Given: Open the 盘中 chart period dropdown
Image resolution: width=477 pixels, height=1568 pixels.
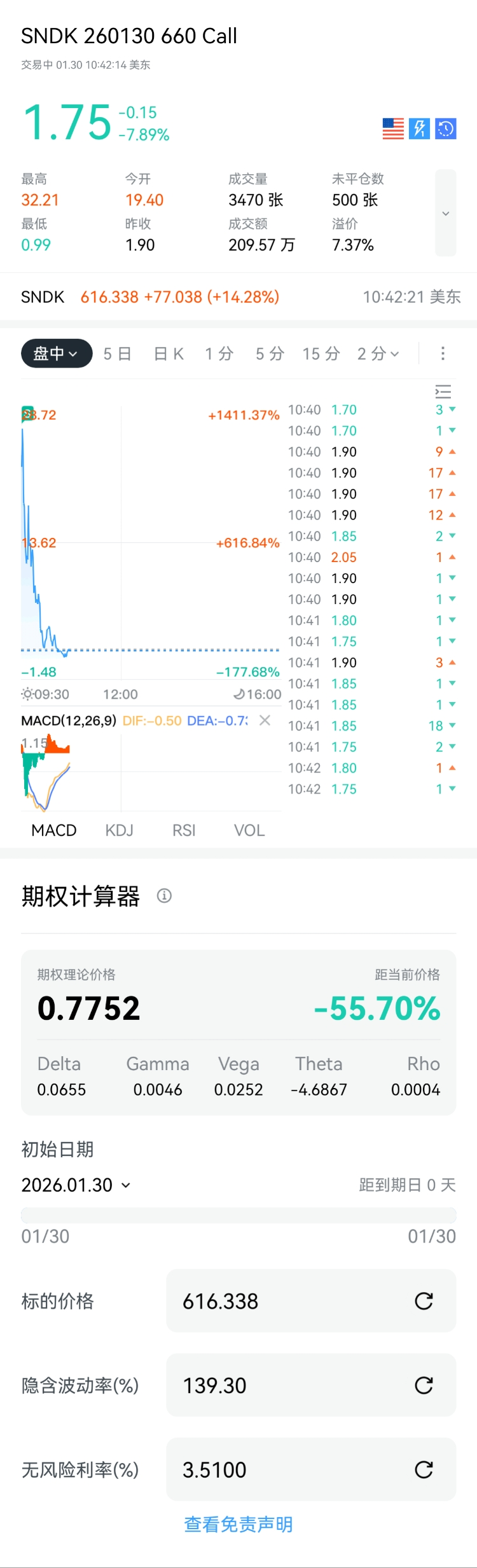Looking at the screenshot, I should 56,354.
